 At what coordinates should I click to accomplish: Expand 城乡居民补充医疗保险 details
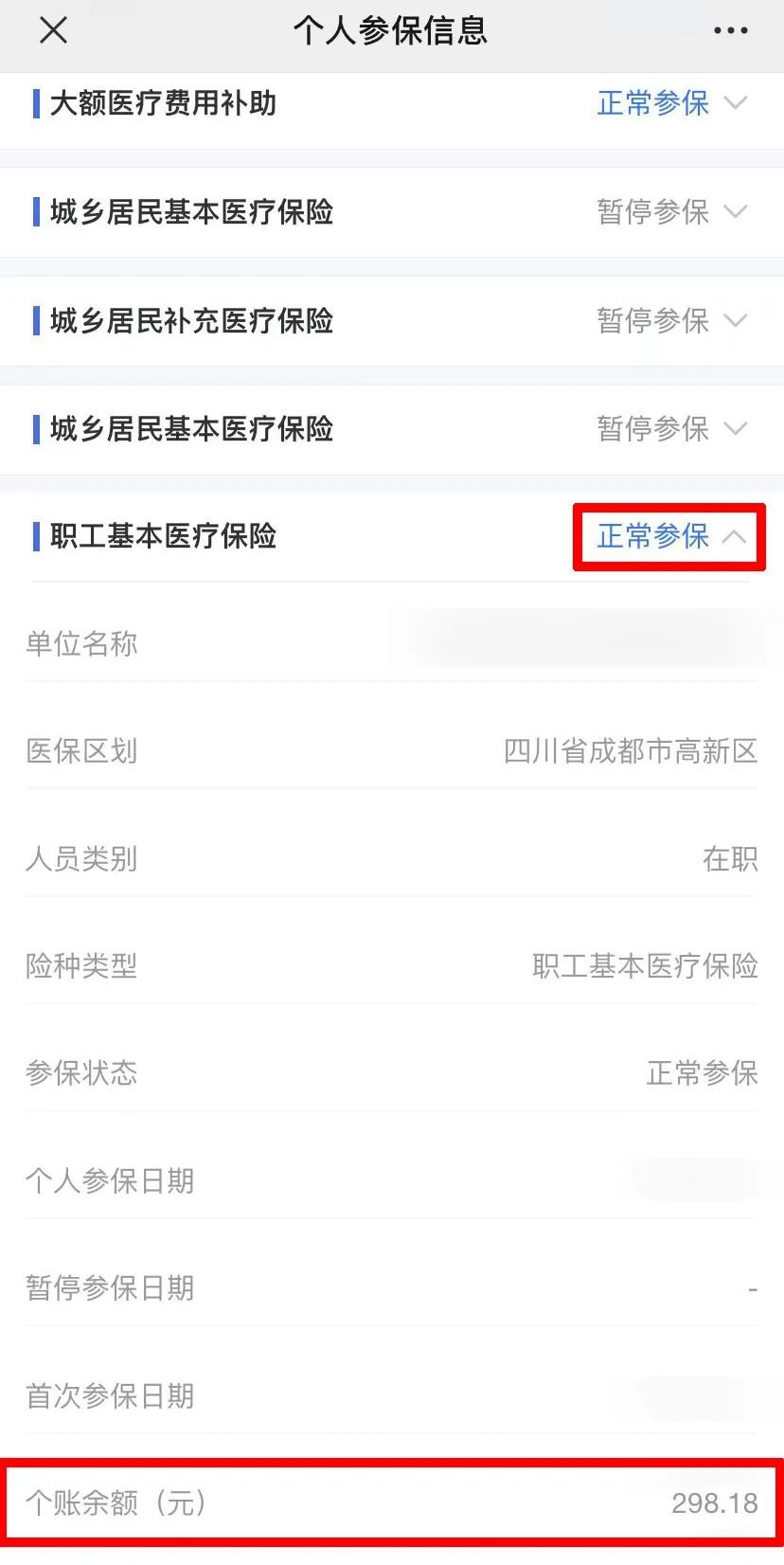point(735,321)
